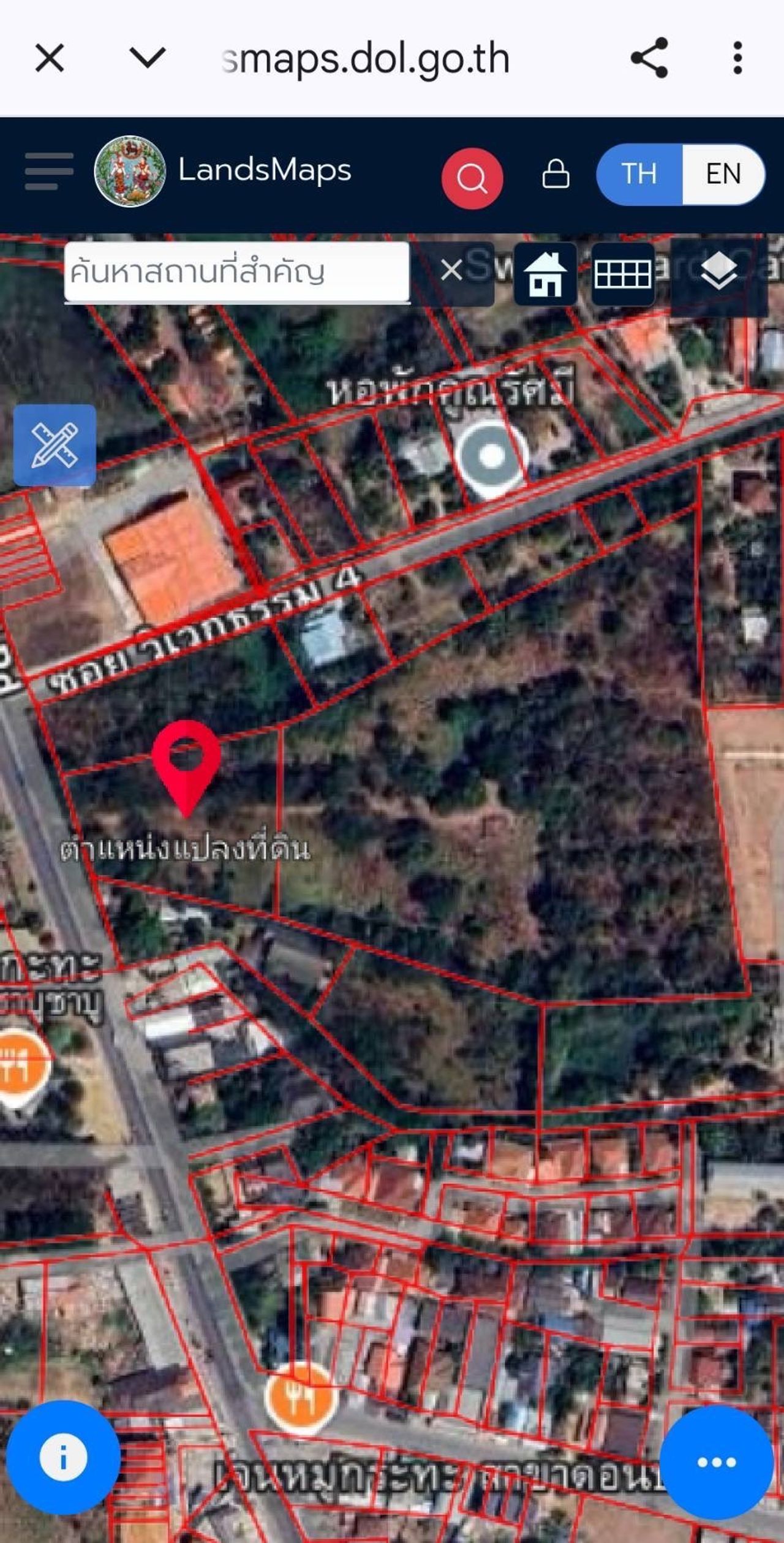This screenshot has width=784, height=1543.
Task: Open the ruler measurement tool
Action: pyautogui.click(x=55, y=445)
